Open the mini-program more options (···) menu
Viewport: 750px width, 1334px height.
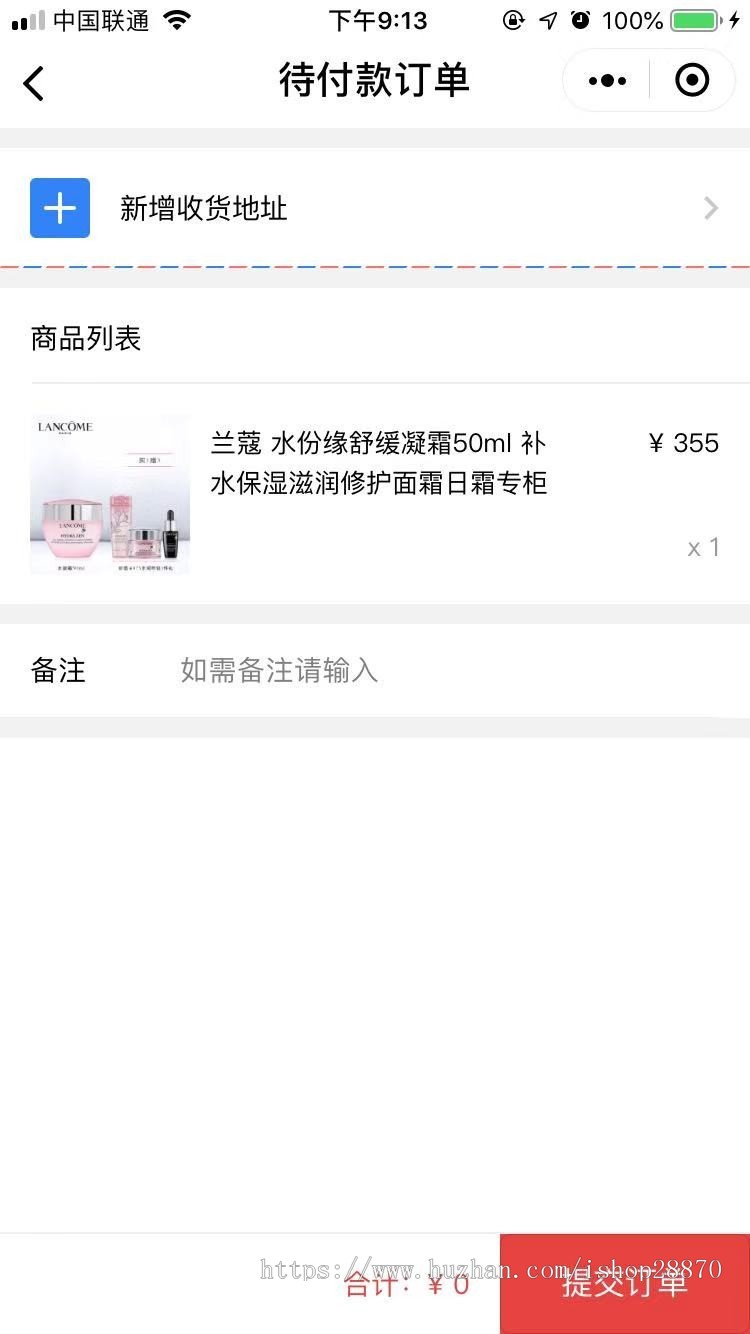click(606, 80)
